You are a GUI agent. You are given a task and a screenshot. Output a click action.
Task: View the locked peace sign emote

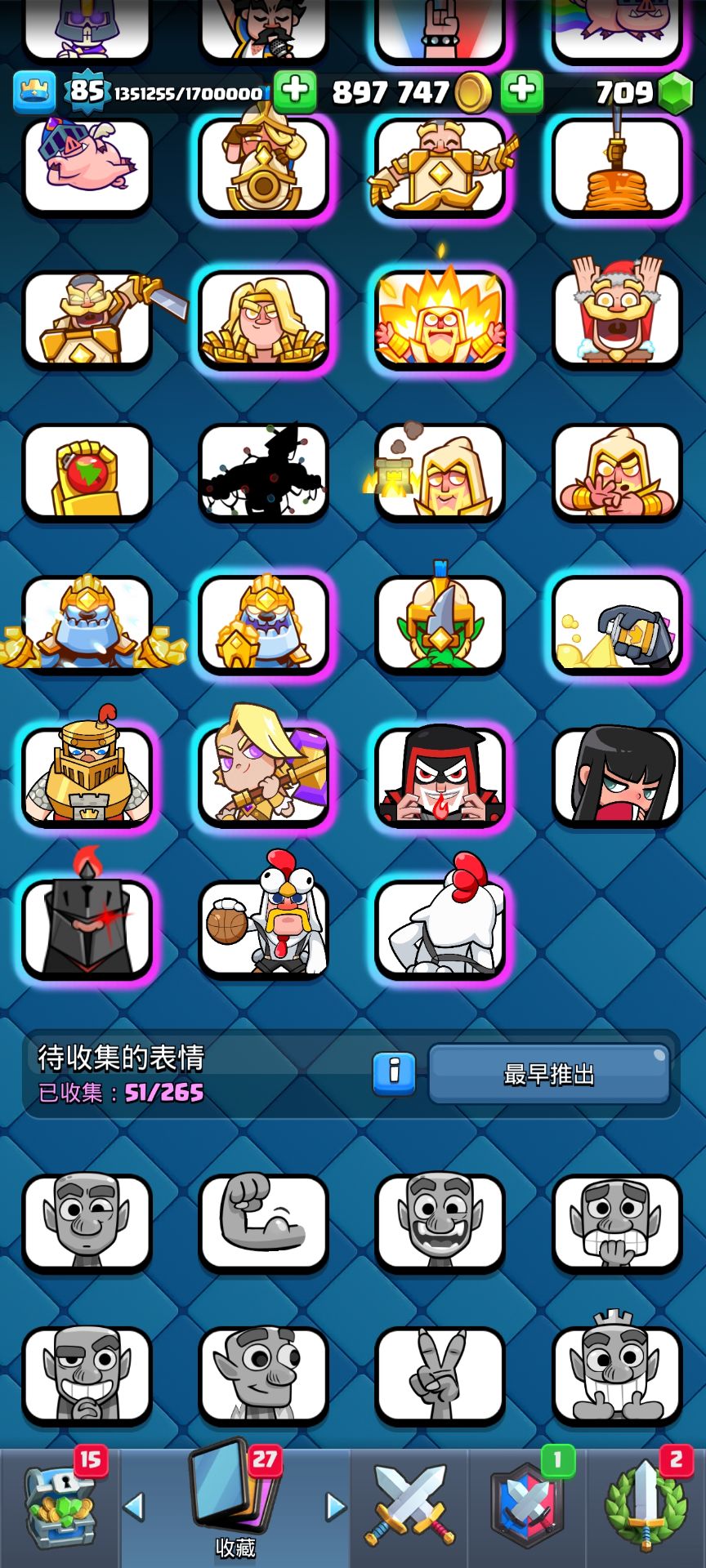pos(440,1374)
